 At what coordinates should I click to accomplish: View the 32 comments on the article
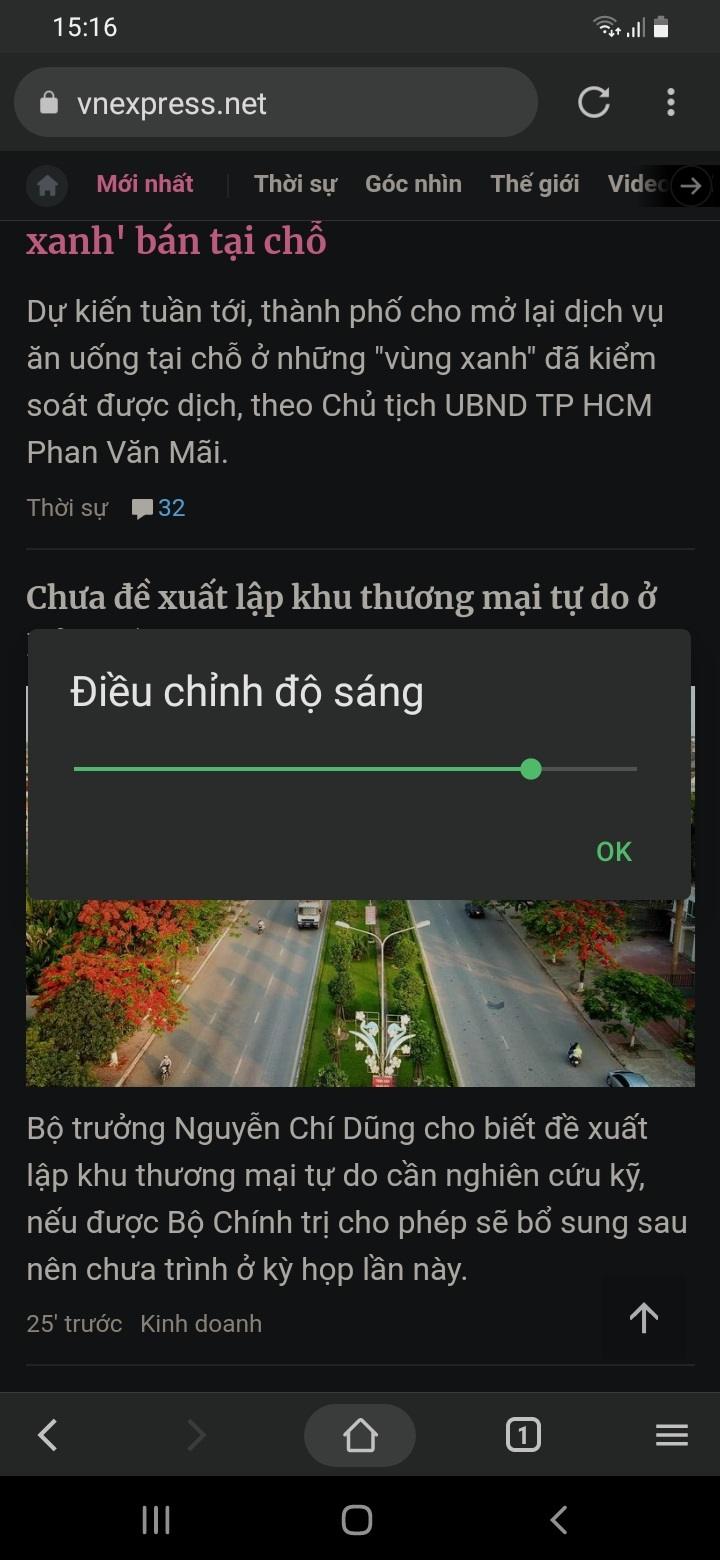point(160,508)
